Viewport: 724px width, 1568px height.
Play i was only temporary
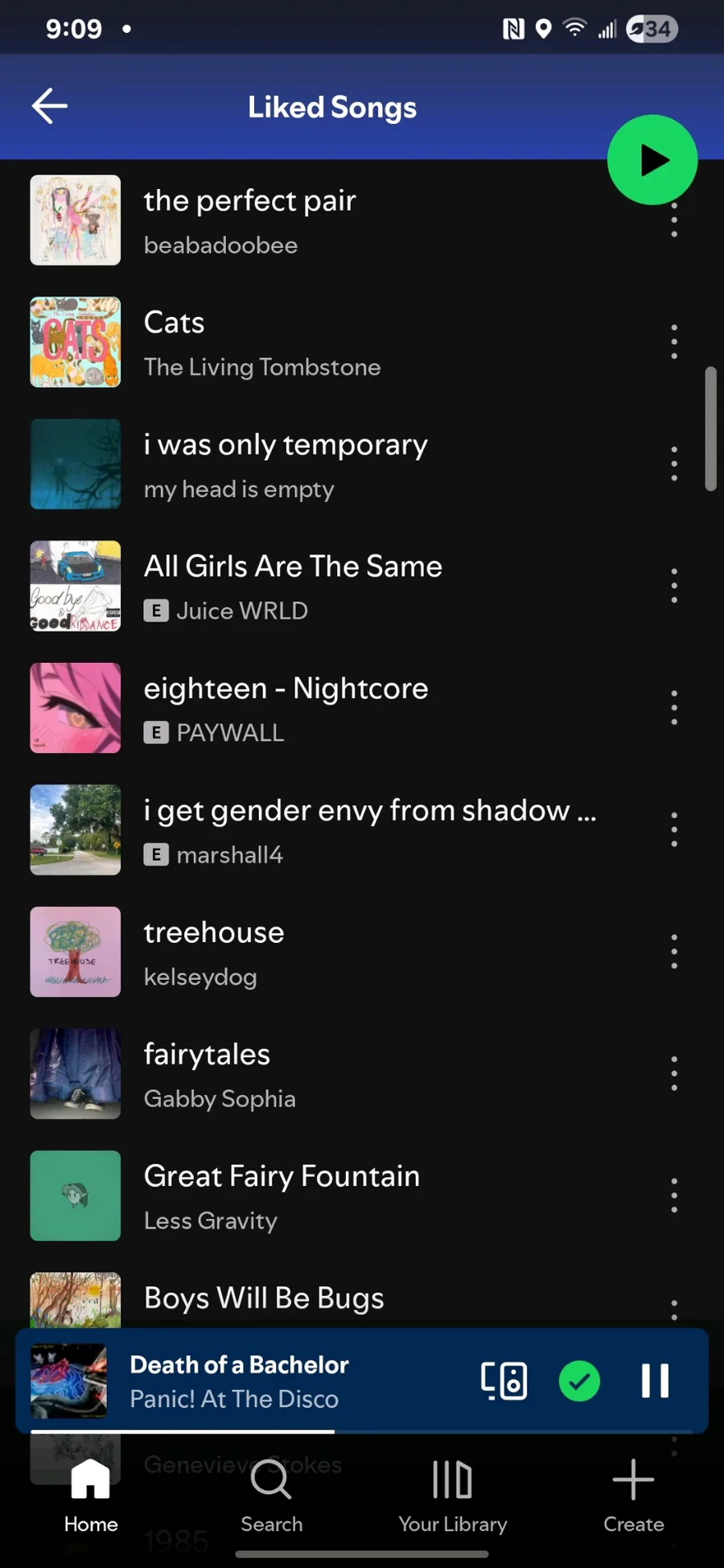click(322, 464)
